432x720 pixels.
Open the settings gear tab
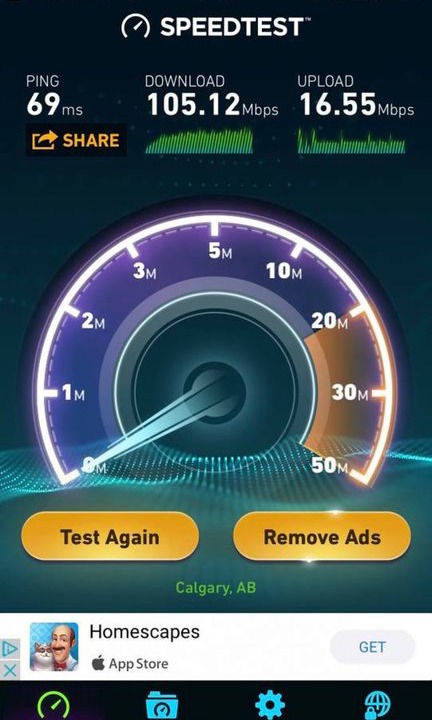269,705
